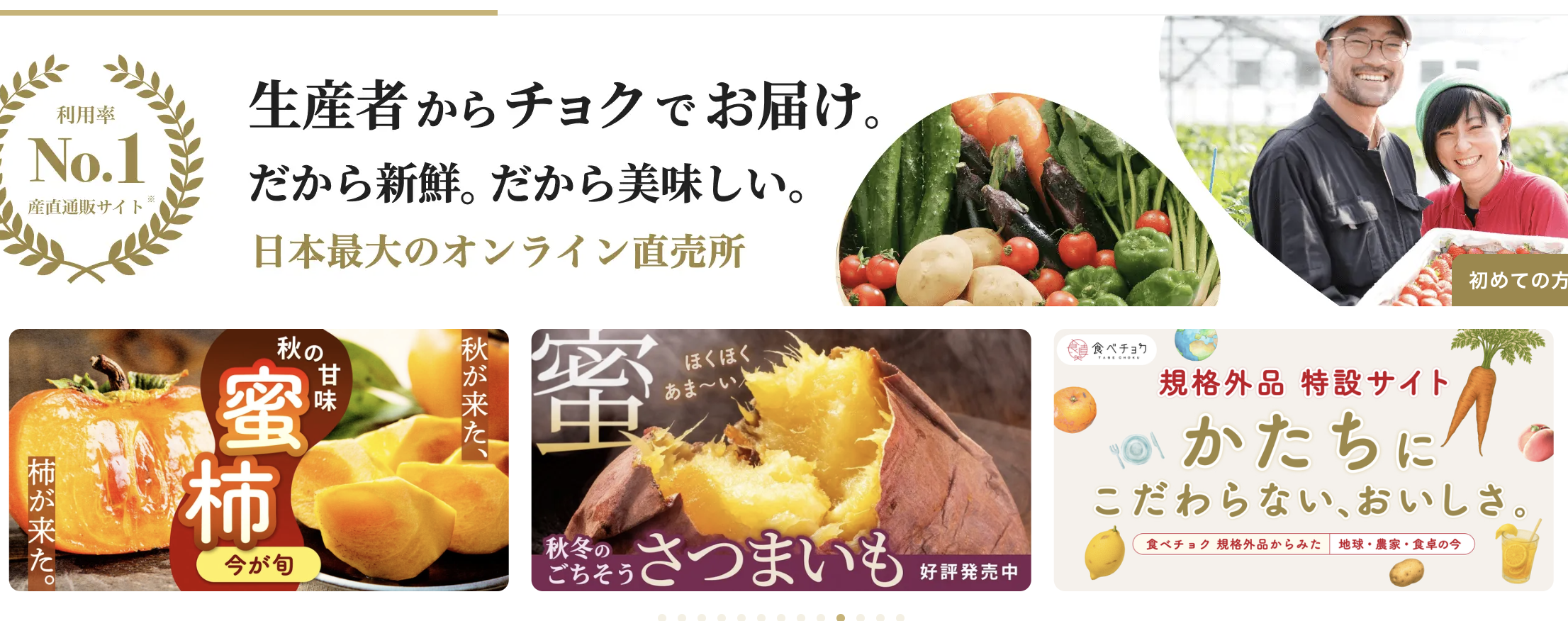Open the 規格外品 特設サイト banner
This screenshot has height=621, width=1568.
click(1303, 459)
